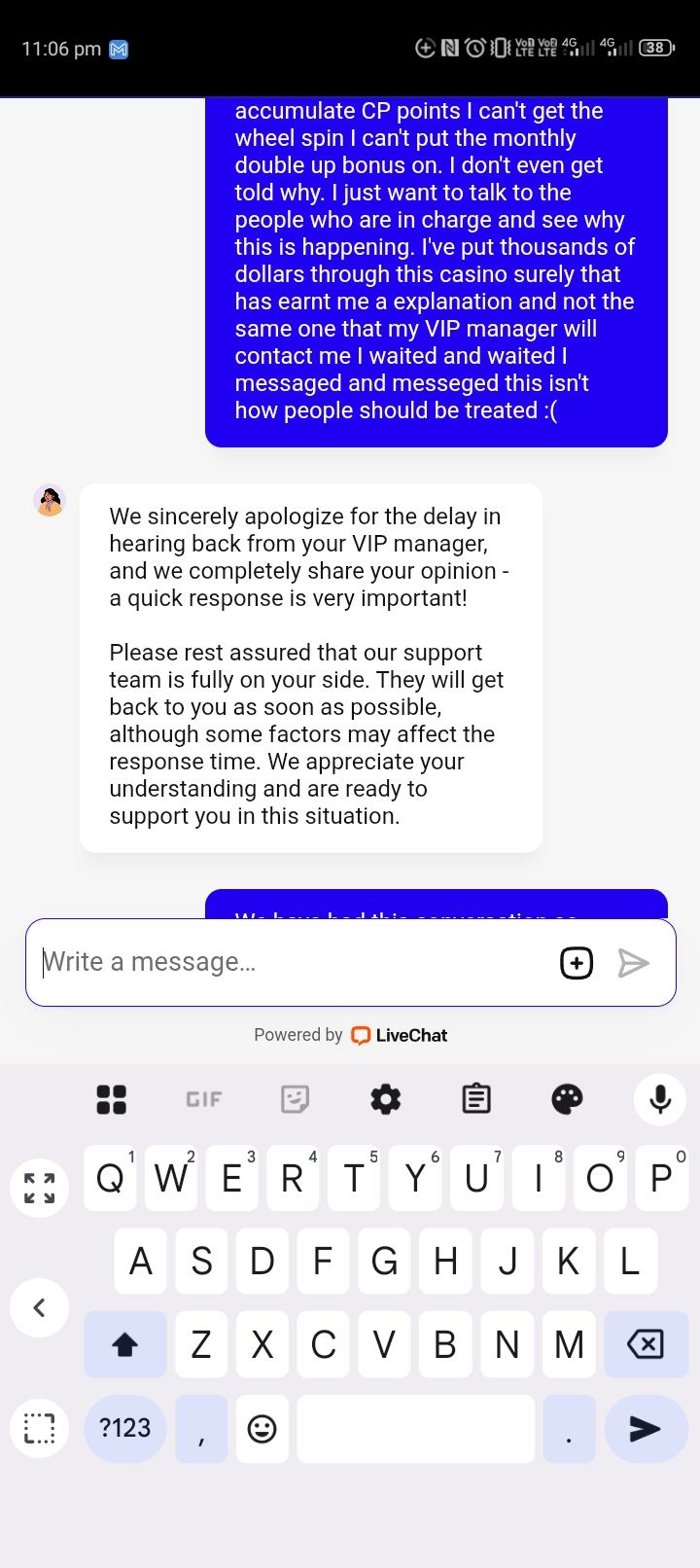
Task: Expand the keyboard to full-screen mode
Action: tap(40, 1187)
